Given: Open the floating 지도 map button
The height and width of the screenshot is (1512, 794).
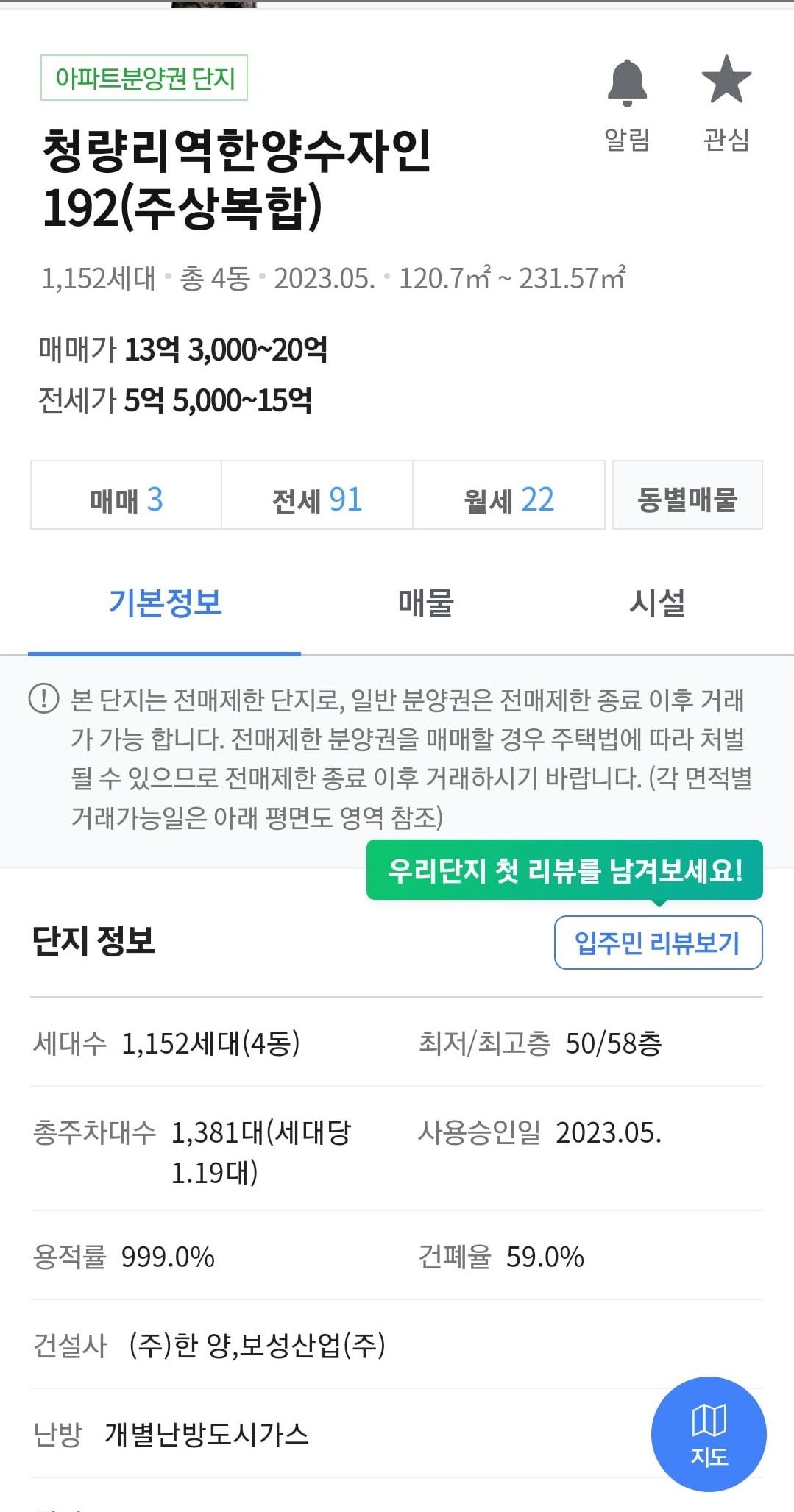Looking at the screenshot, I should pos(709,1434).
